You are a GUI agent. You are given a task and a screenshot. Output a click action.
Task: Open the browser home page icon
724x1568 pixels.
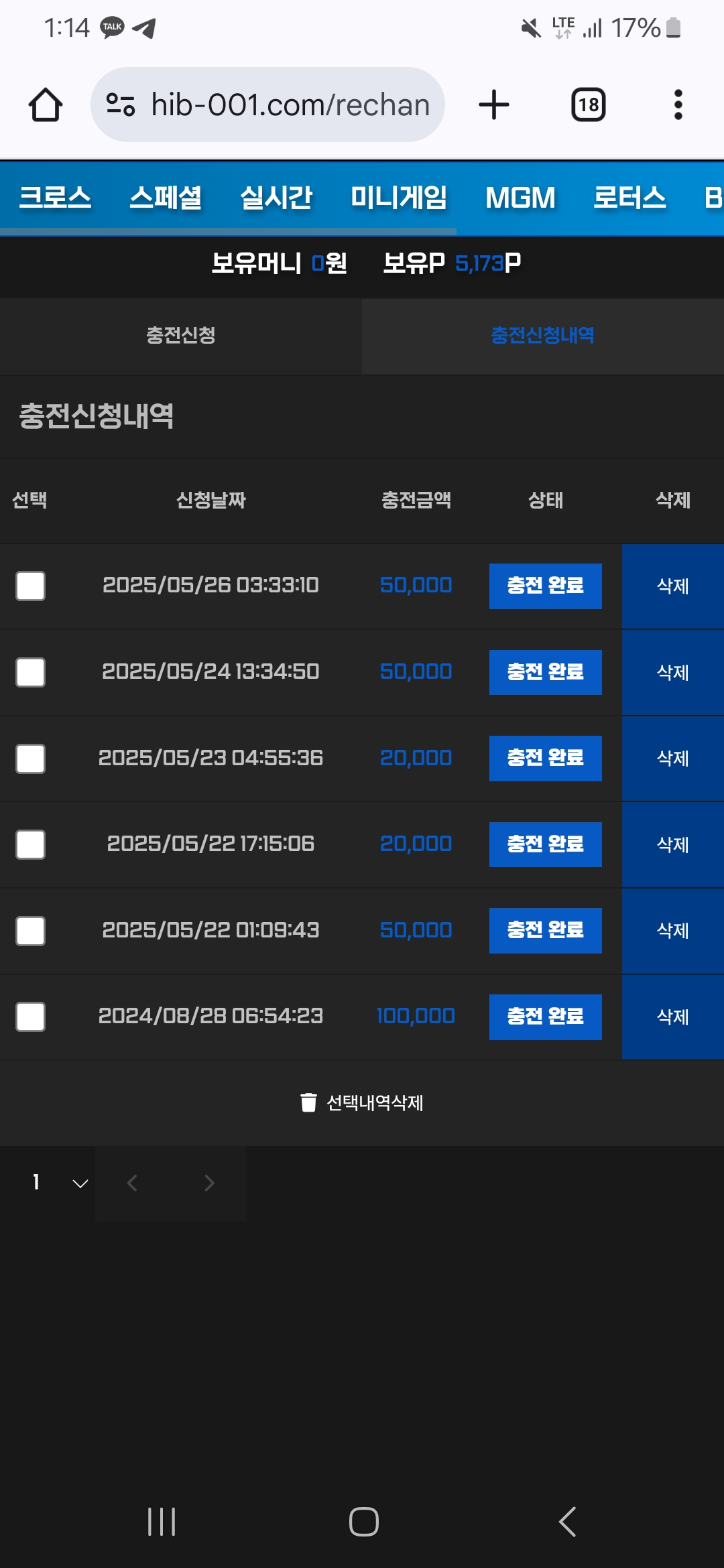(x=46, y=105)
